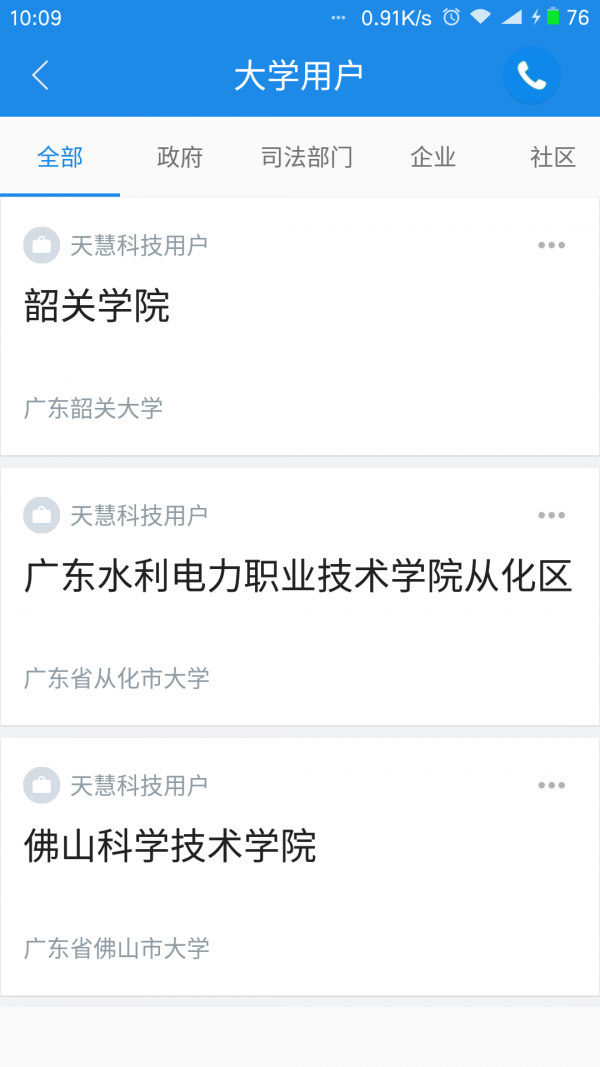600x1067 pixels.
Task: Open the 企业 tab
Action: point(433,157)
